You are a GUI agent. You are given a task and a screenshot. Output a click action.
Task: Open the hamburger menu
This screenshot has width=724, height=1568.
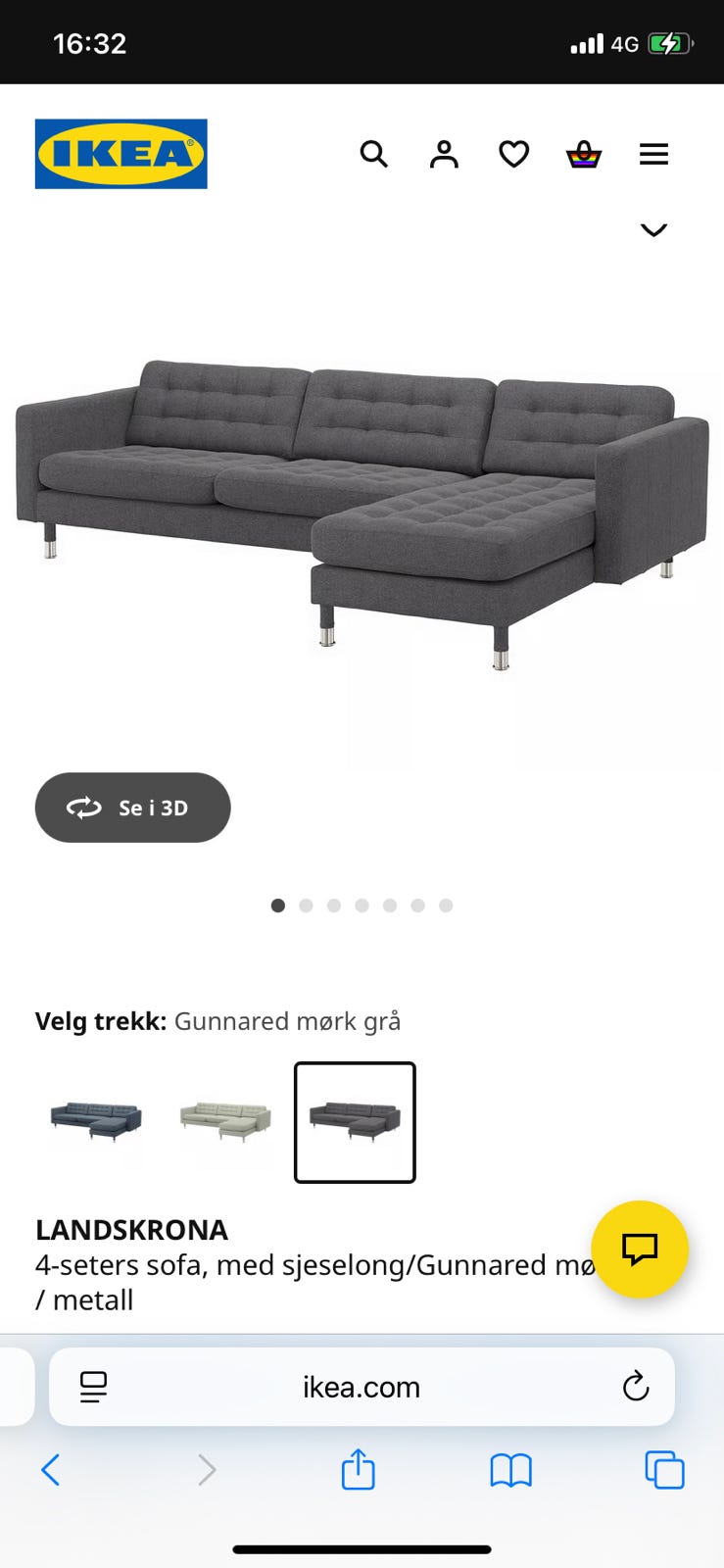coord(653,154)
